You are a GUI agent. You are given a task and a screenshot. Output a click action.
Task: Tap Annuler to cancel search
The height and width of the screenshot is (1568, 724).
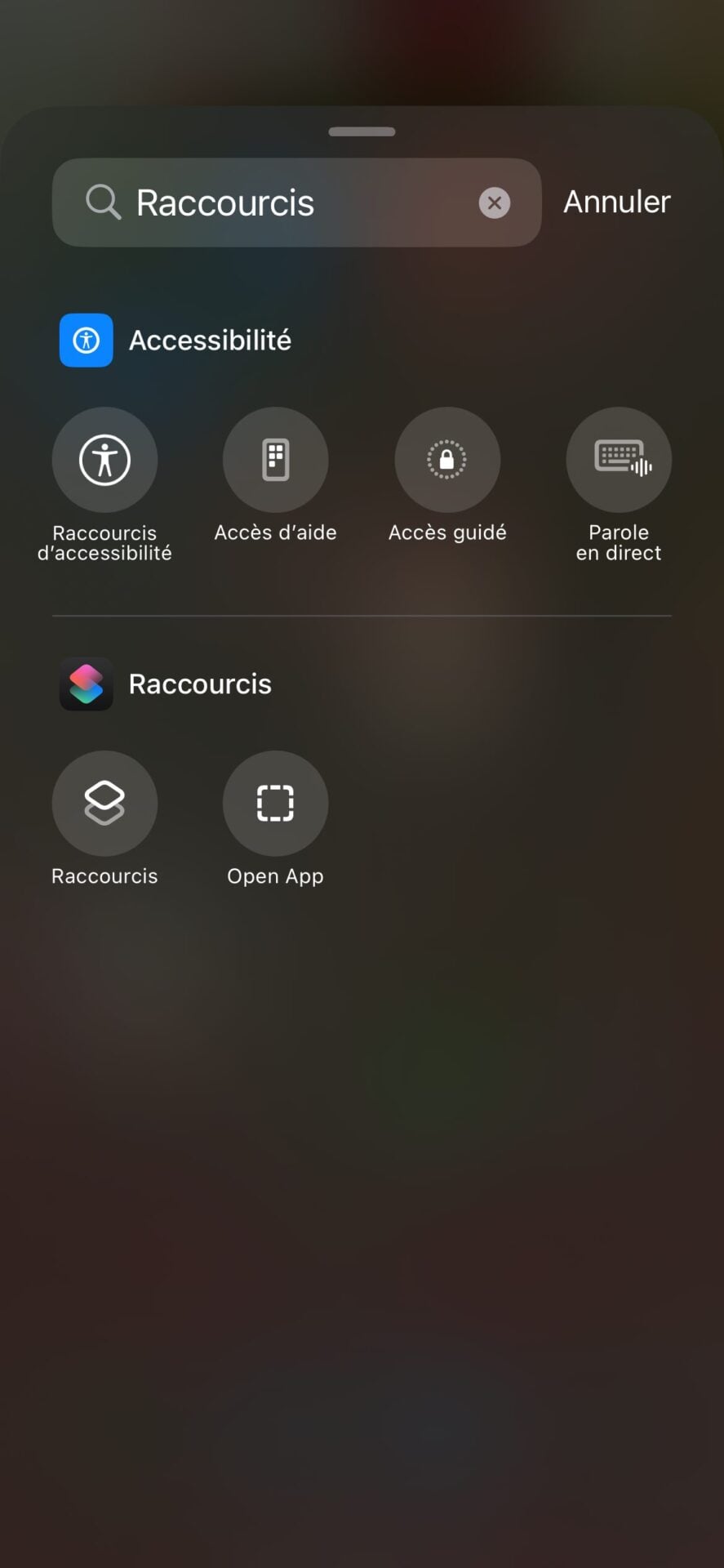[616, 202]
